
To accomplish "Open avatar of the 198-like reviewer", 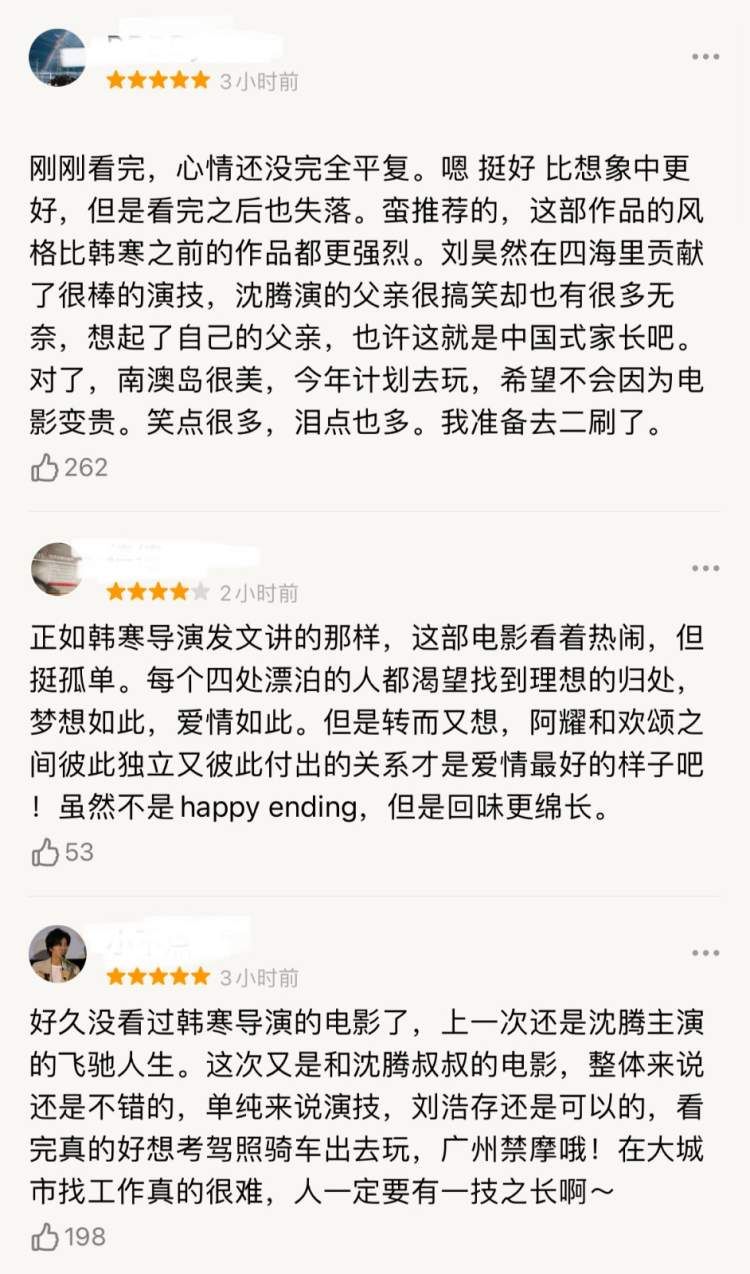I will click(x=57, y=953).
